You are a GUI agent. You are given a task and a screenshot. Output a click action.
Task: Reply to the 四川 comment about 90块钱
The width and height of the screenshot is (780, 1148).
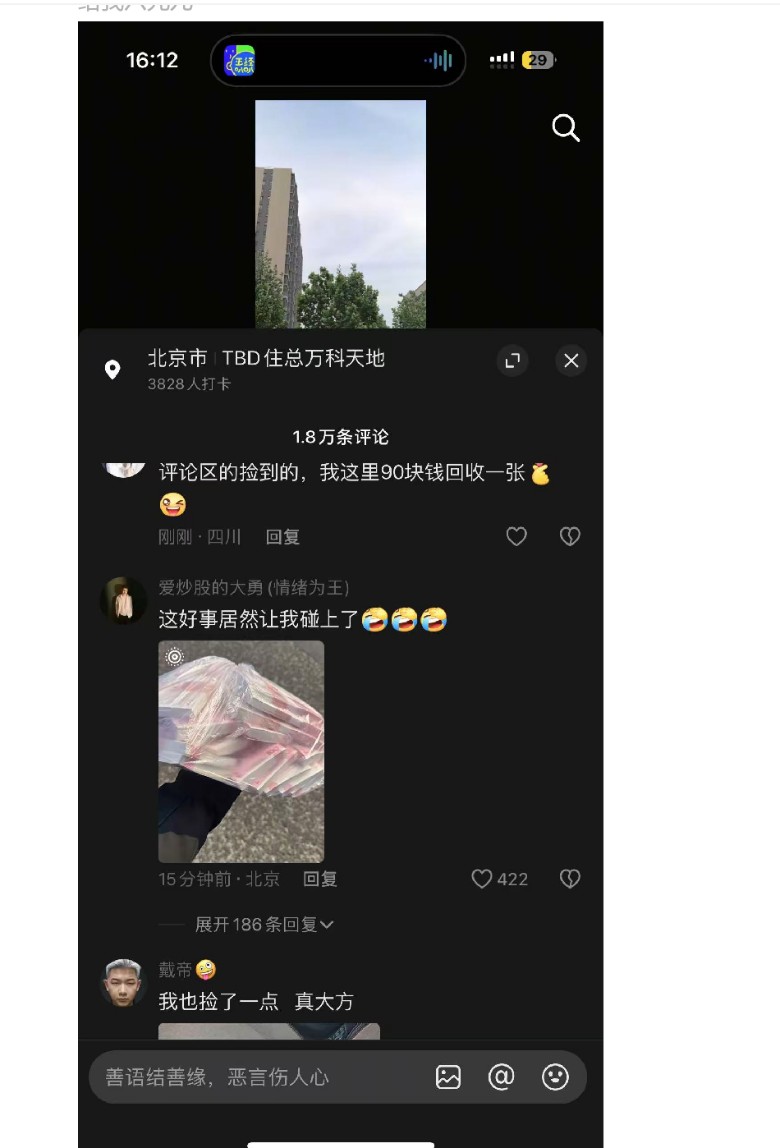pos(283,537)
